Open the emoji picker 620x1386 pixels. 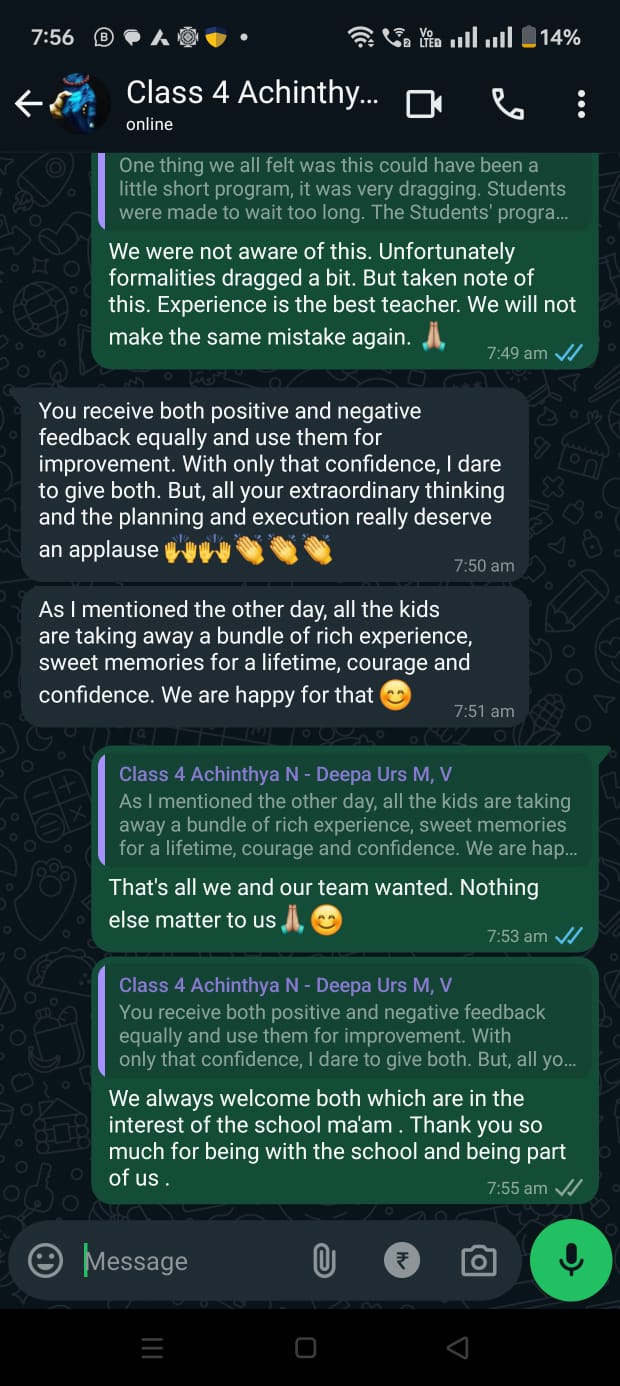(x=45, y=1261)
